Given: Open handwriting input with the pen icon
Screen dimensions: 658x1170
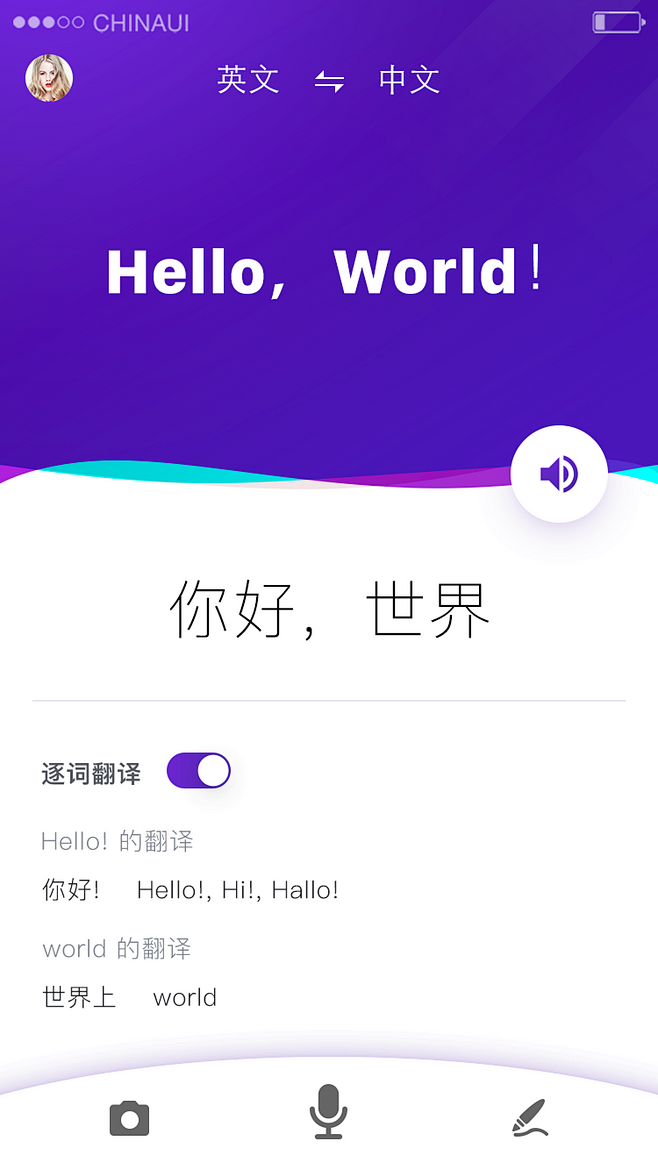Looking at the screenshot, I should tap(529, 1117).
